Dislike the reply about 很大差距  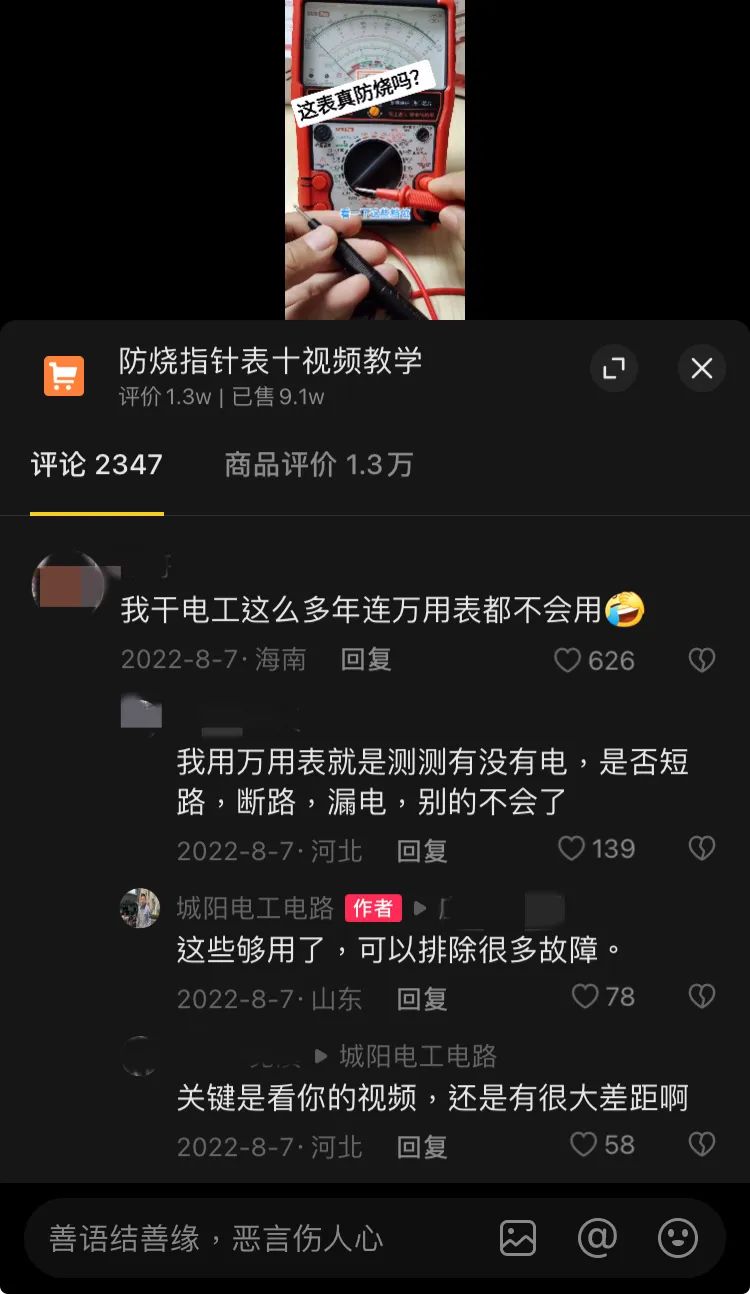pos(702,1145)
